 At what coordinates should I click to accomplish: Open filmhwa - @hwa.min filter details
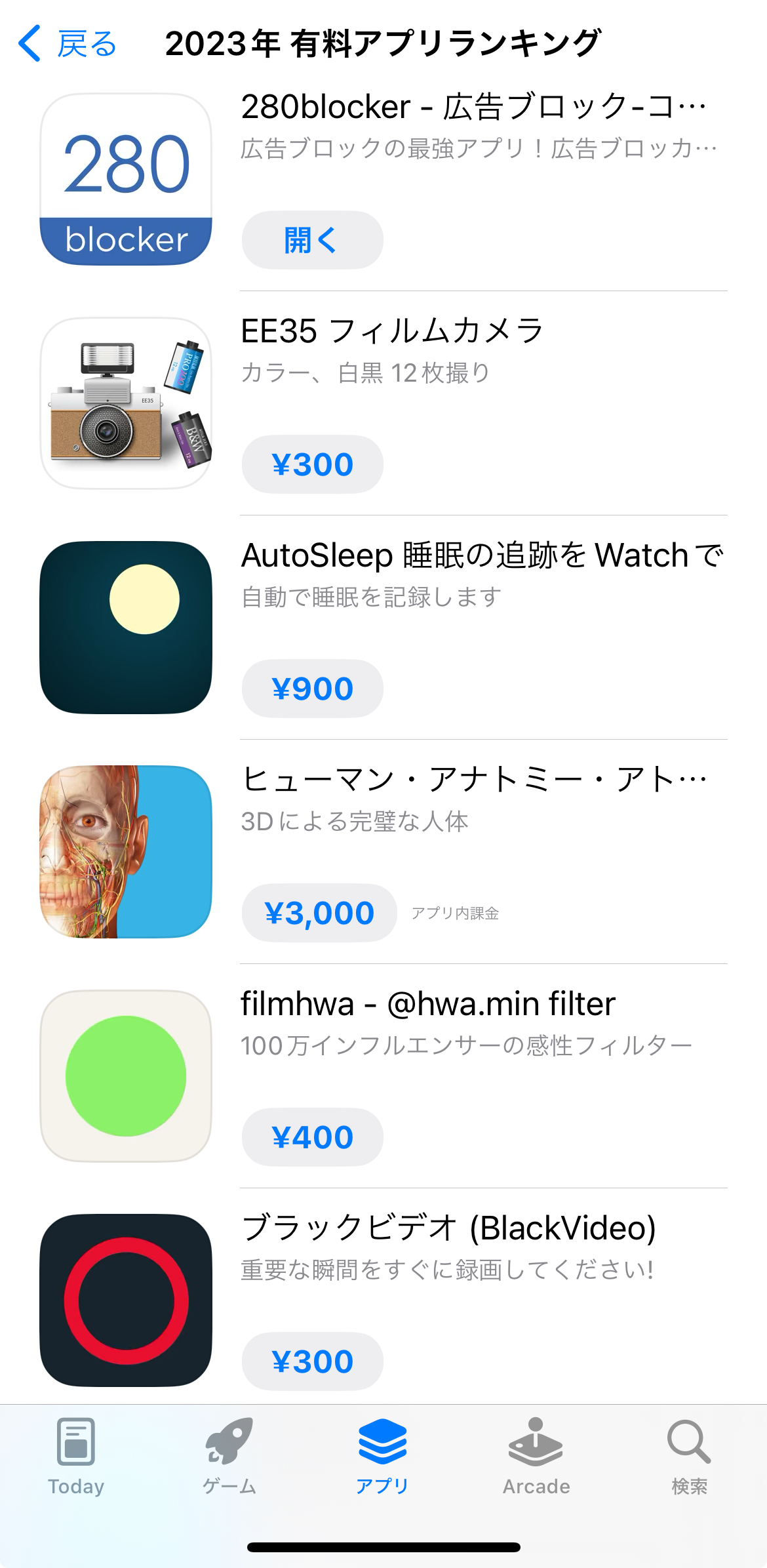click(428, 1005)
